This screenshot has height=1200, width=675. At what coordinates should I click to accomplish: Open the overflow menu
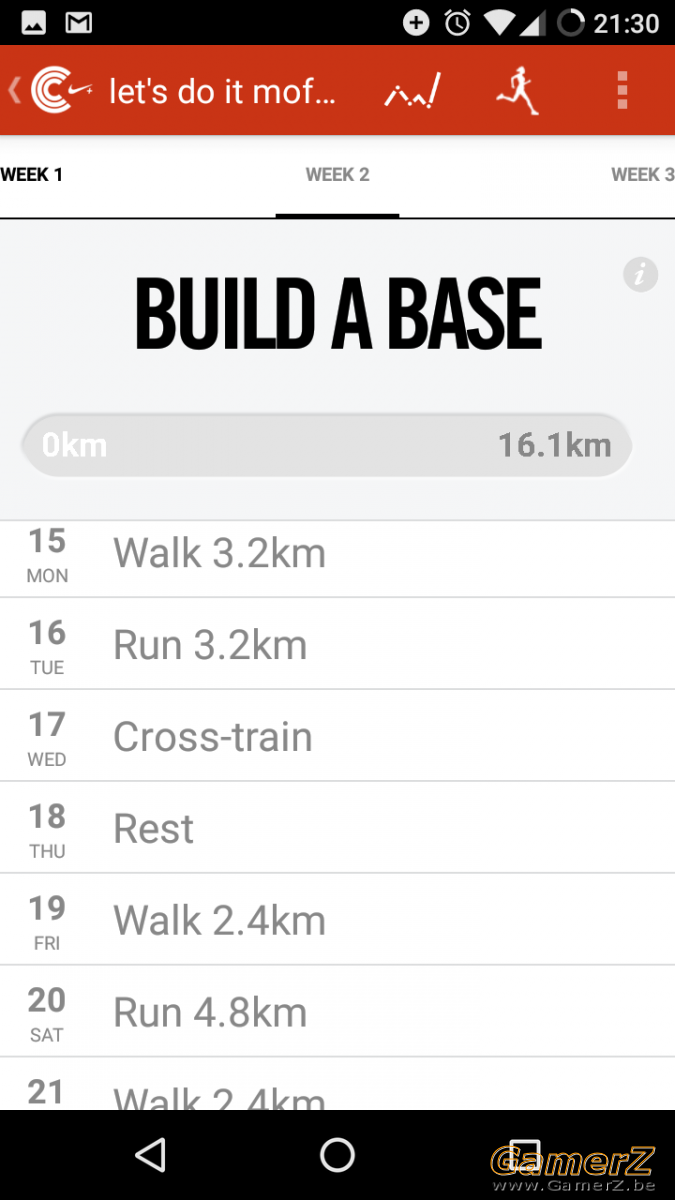coord(622,90)
